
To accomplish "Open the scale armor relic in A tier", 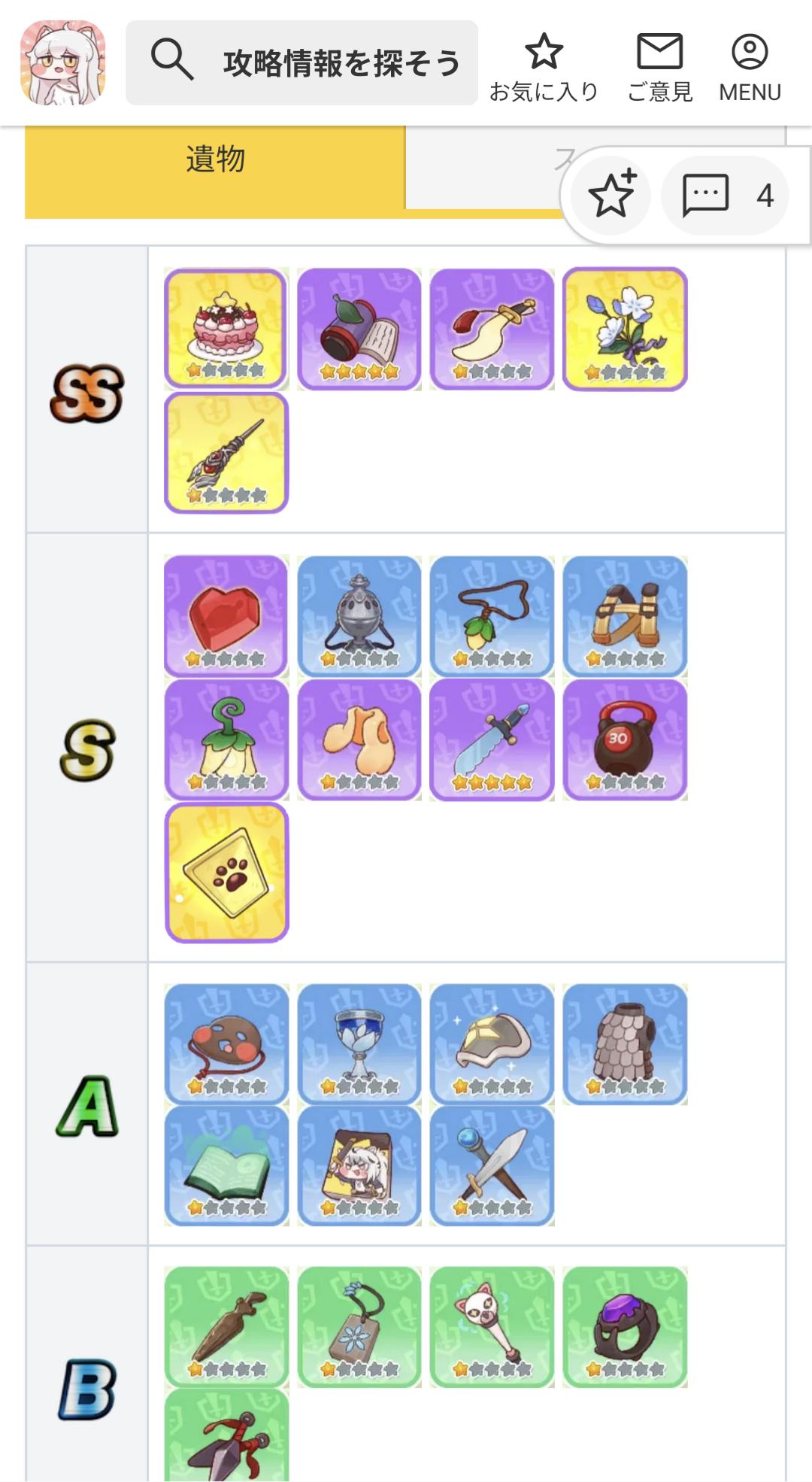I will point(625,1043).
